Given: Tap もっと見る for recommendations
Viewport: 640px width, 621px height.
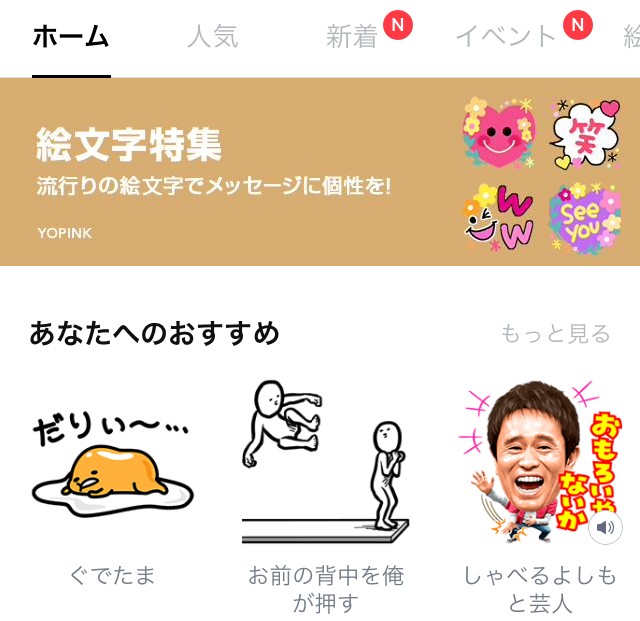Looking at the screenshot, I should tap(555, 334).
